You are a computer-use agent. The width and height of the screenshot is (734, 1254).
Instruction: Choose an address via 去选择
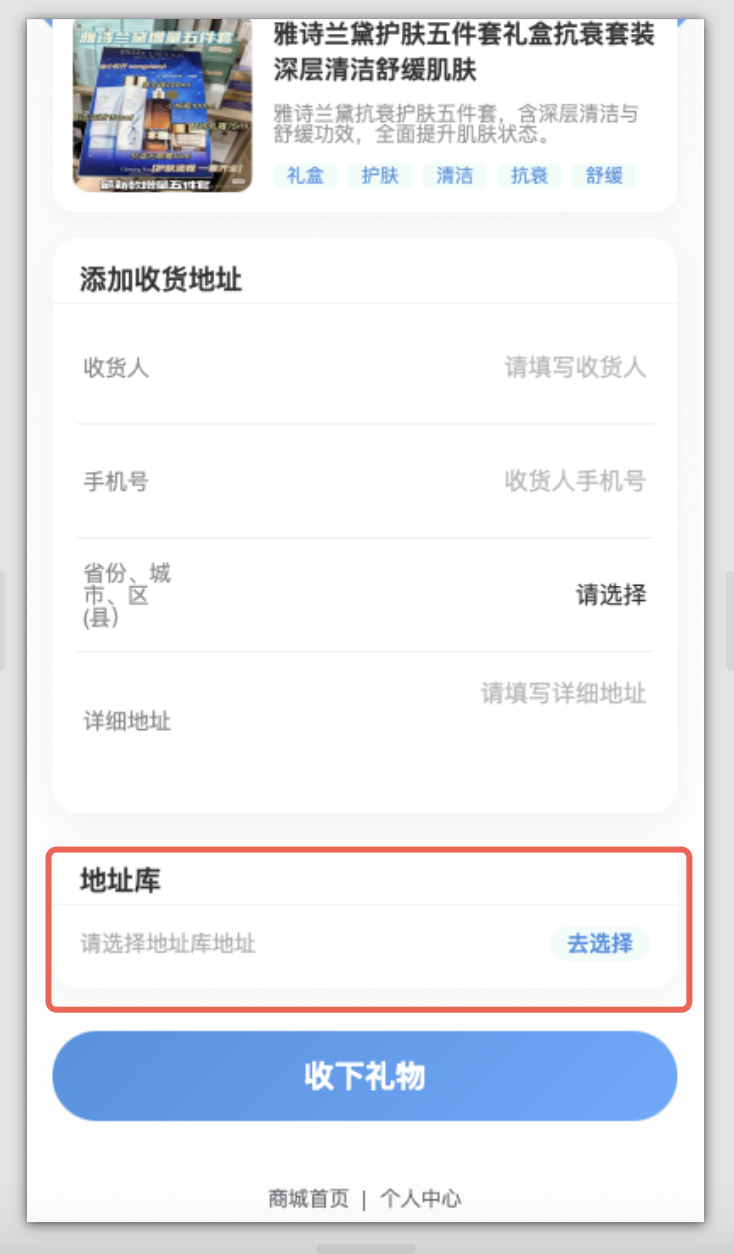[x=599, y=943]
